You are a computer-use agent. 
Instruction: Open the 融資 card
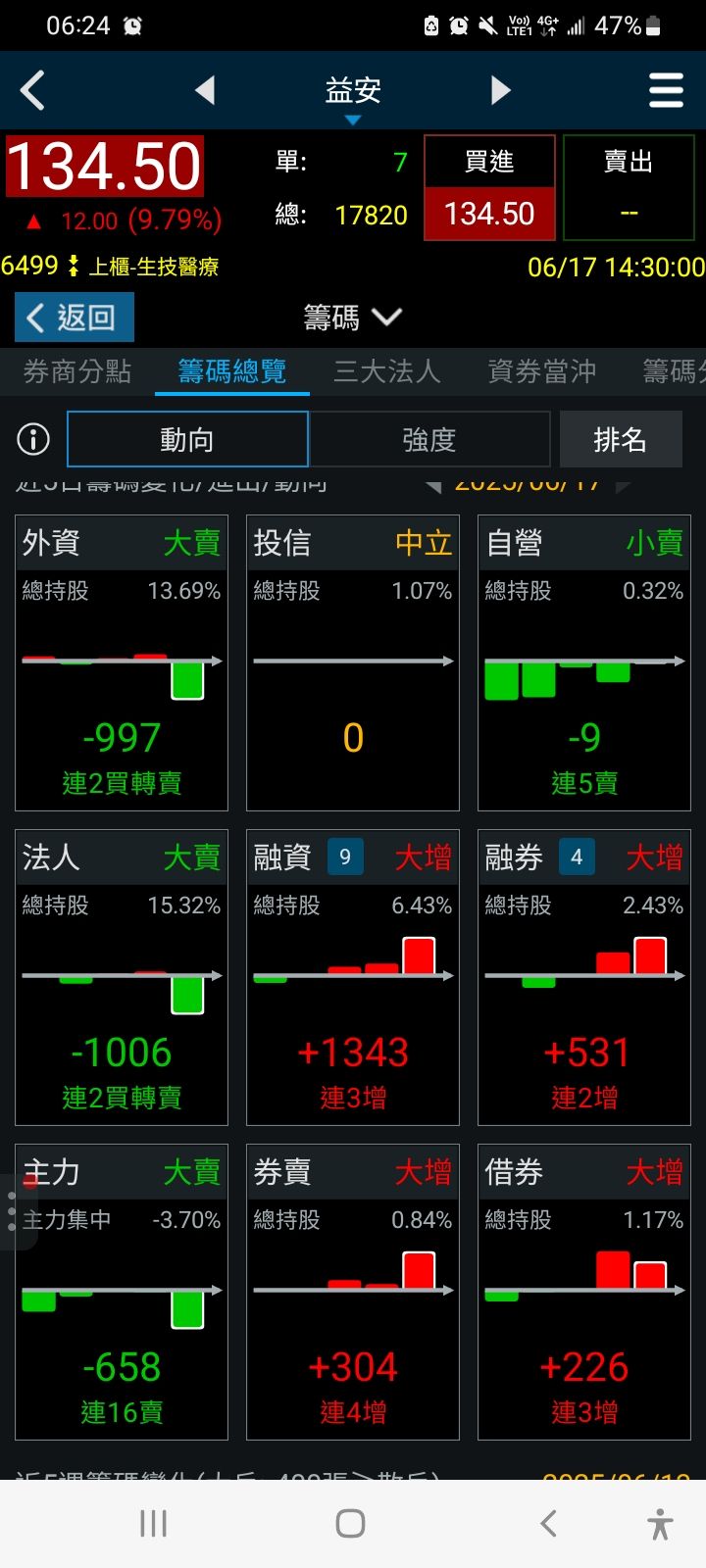click(x=353, y=977)
